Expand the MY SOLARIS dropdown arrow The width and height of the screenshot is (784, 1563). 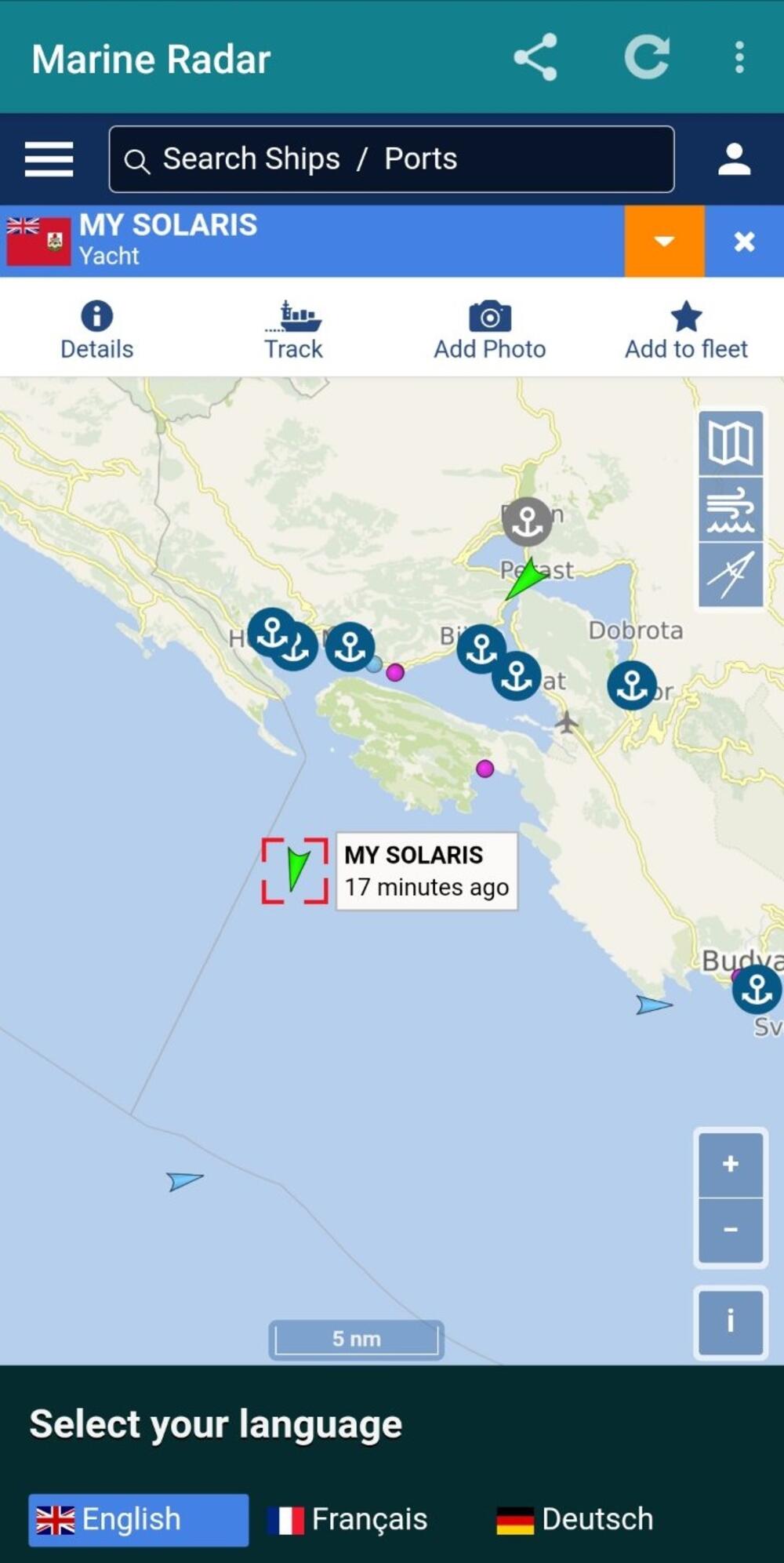click(664, 241)
